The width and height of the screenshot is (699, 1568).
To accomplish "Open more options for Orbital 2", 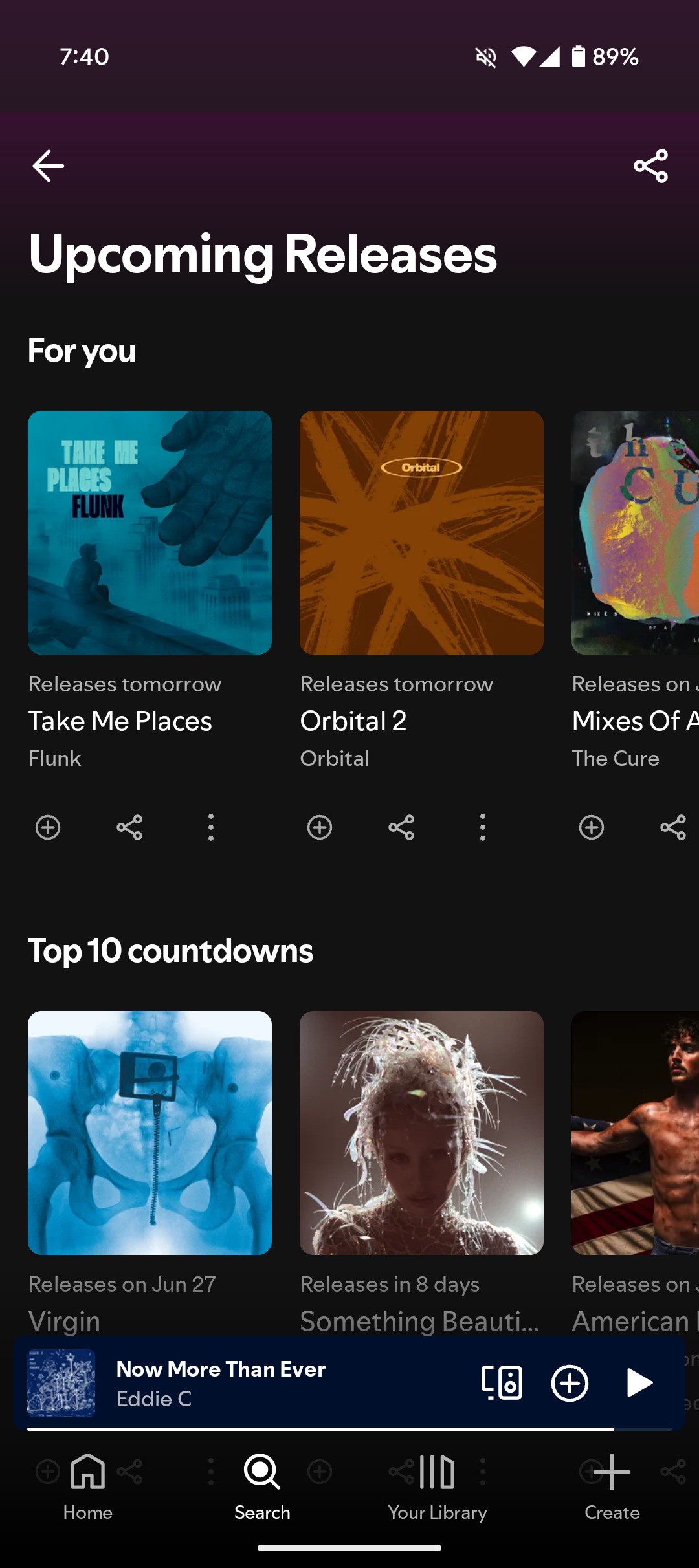I will point(483,827).
